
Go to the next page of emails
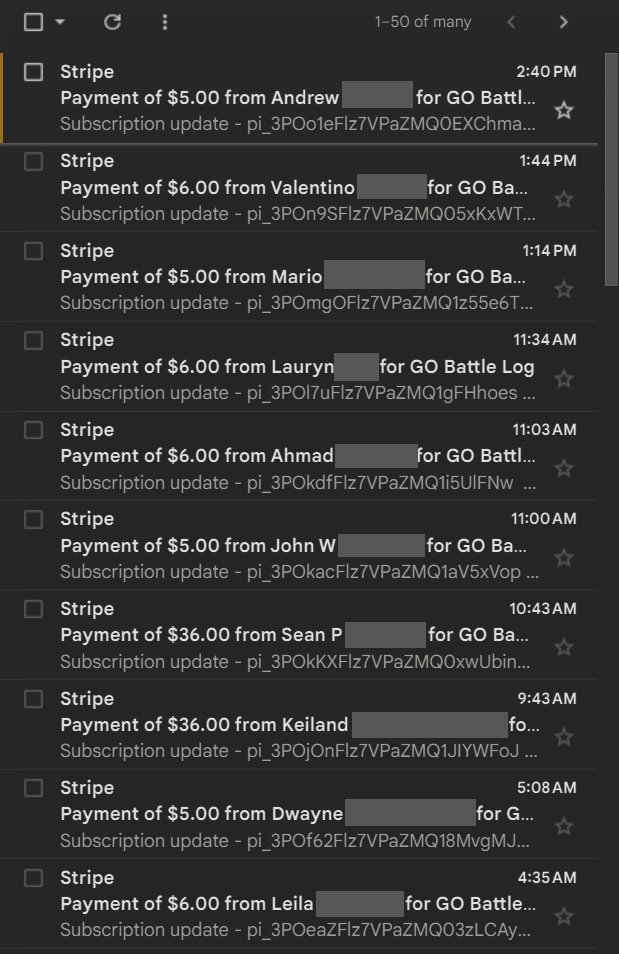[x=564, y=22]
